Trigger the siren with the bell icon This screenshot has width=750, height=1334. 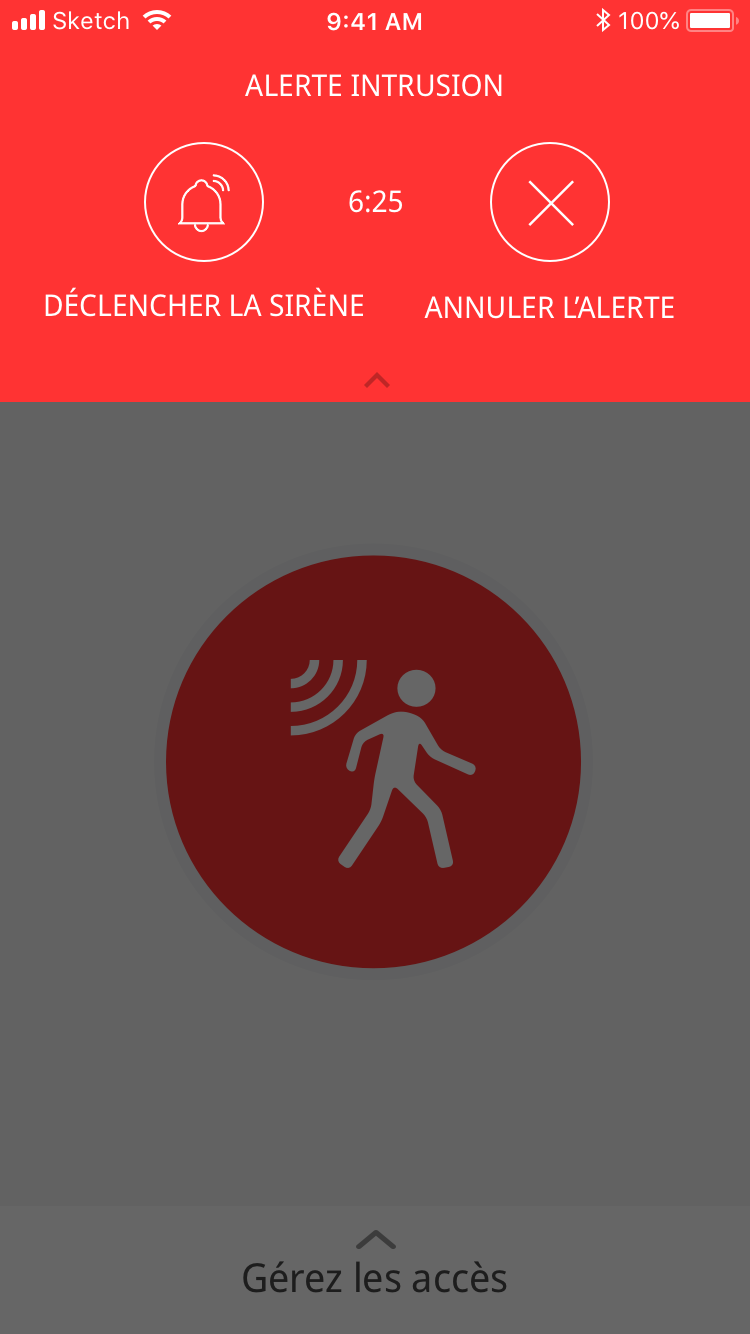[204, 203]
